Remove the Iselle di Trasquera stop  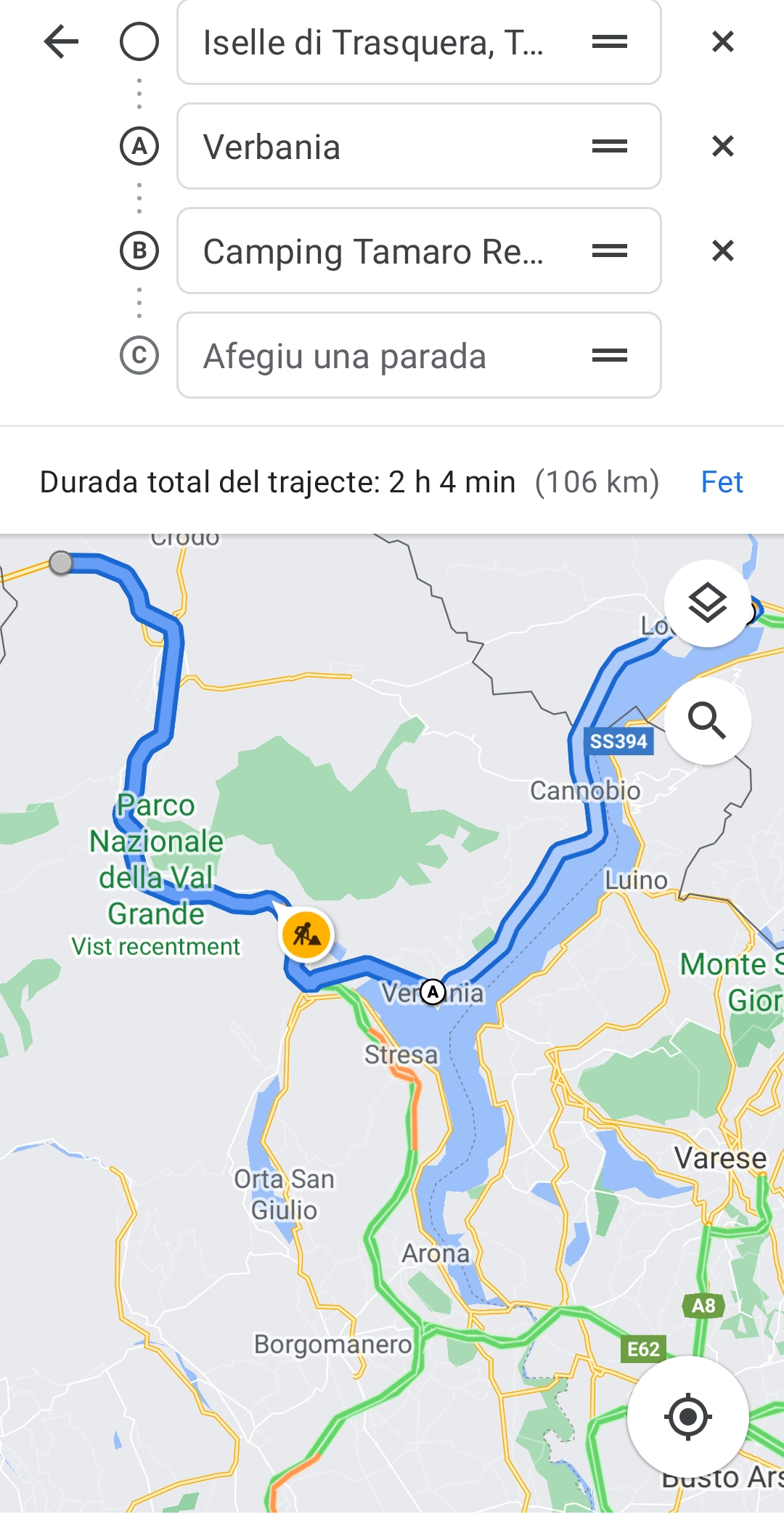pos(722,42)
